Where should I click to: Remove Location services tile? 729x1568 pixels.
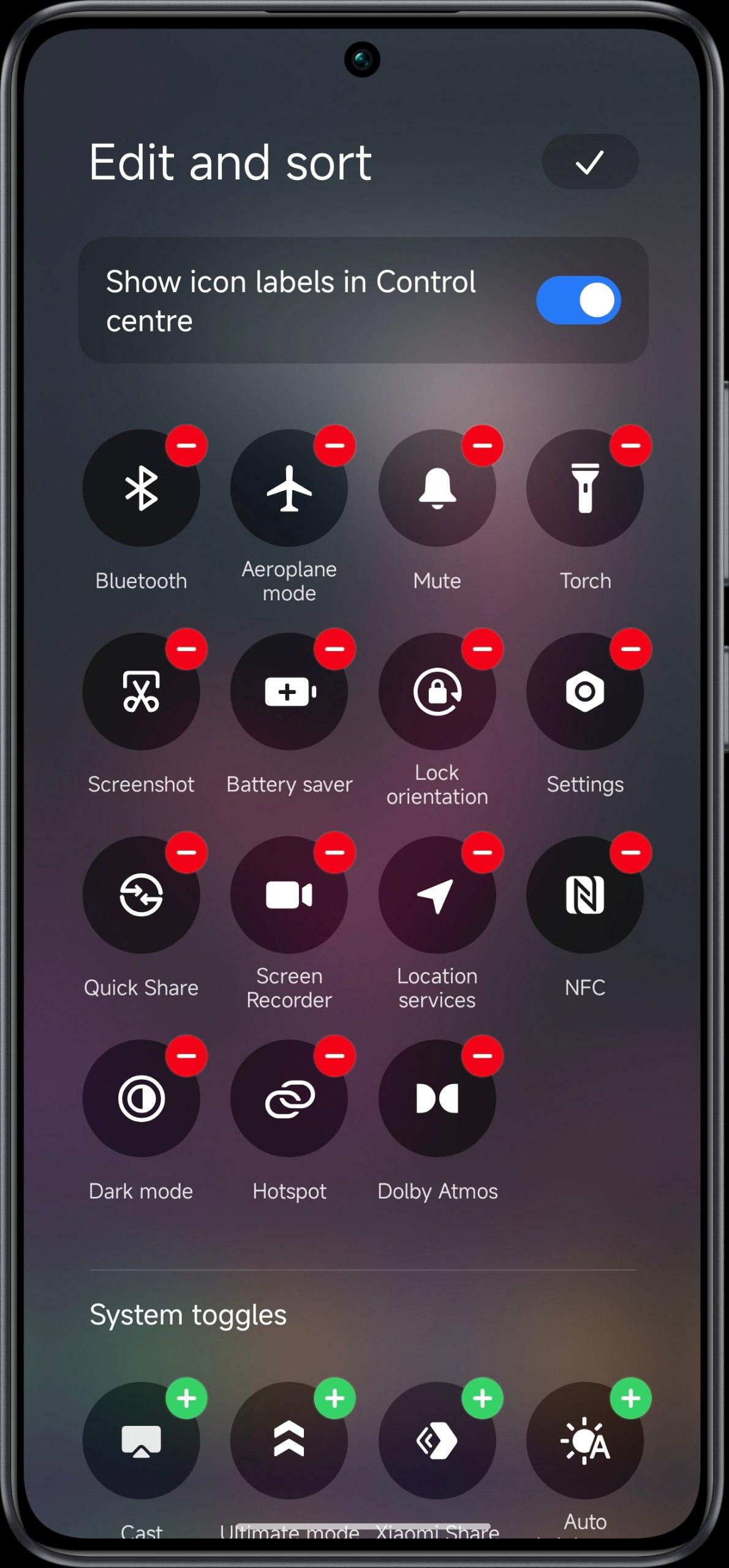pyautogui.click(x=483, y=852)
